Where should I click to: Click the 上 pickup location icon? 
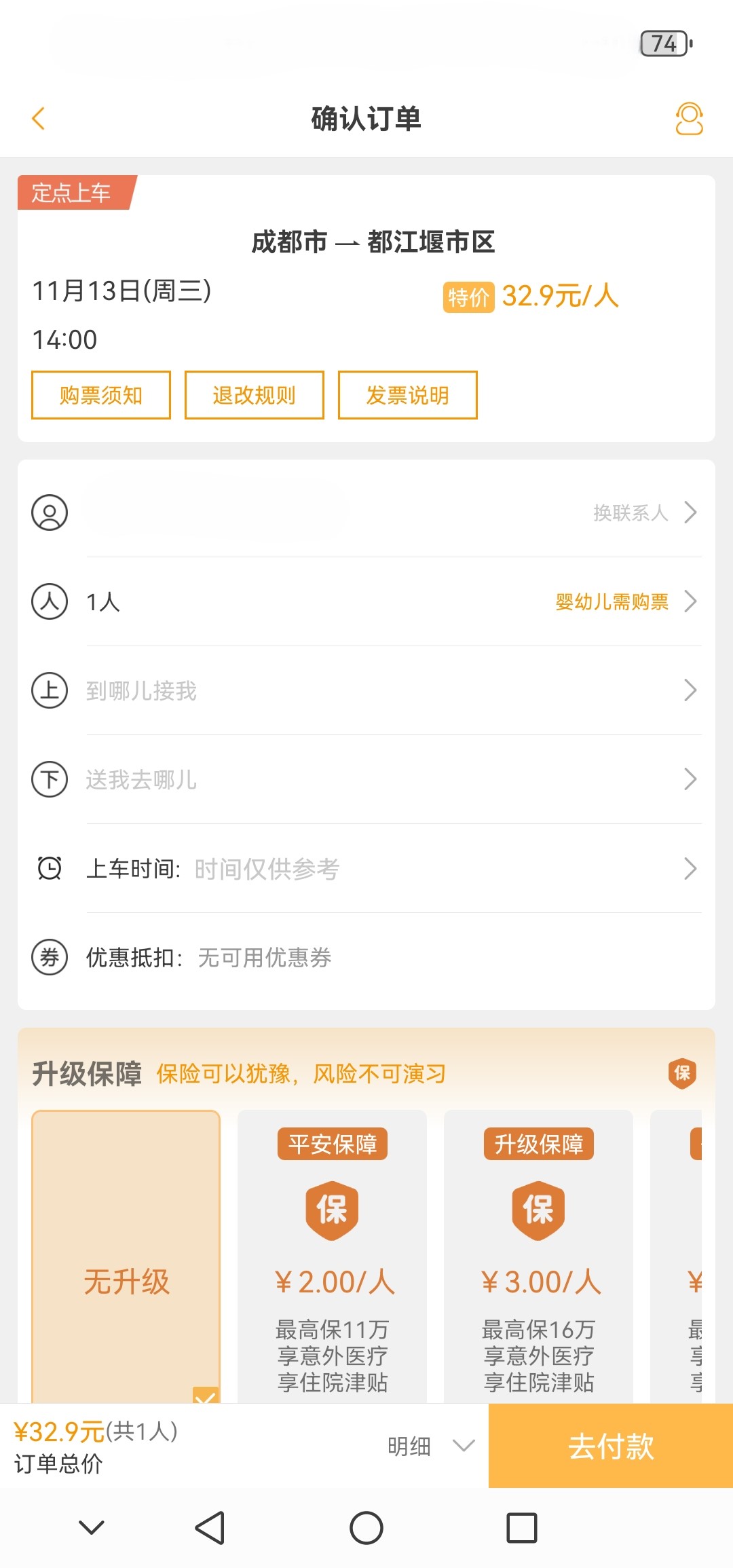[49, 690]
